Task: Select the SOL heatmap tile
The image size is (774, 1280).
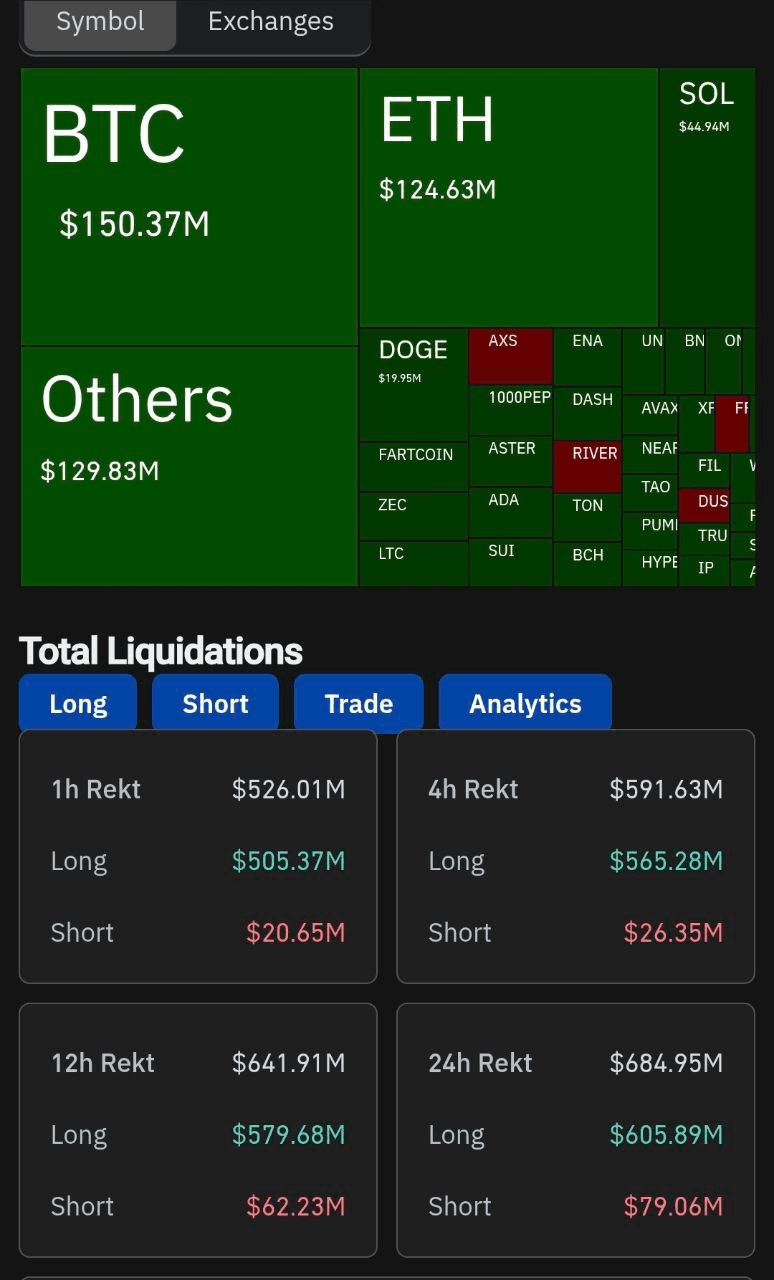Action: point(706,197)
